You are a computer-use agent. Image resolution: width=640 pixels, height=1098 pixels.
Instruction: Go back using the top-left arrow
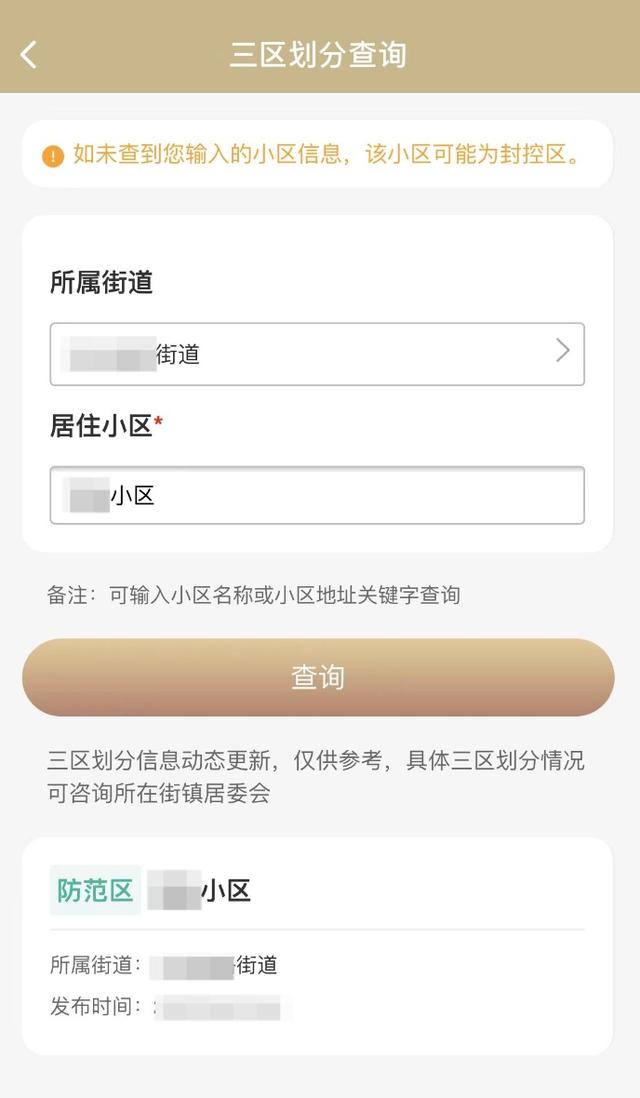click(x=29, y=54)
